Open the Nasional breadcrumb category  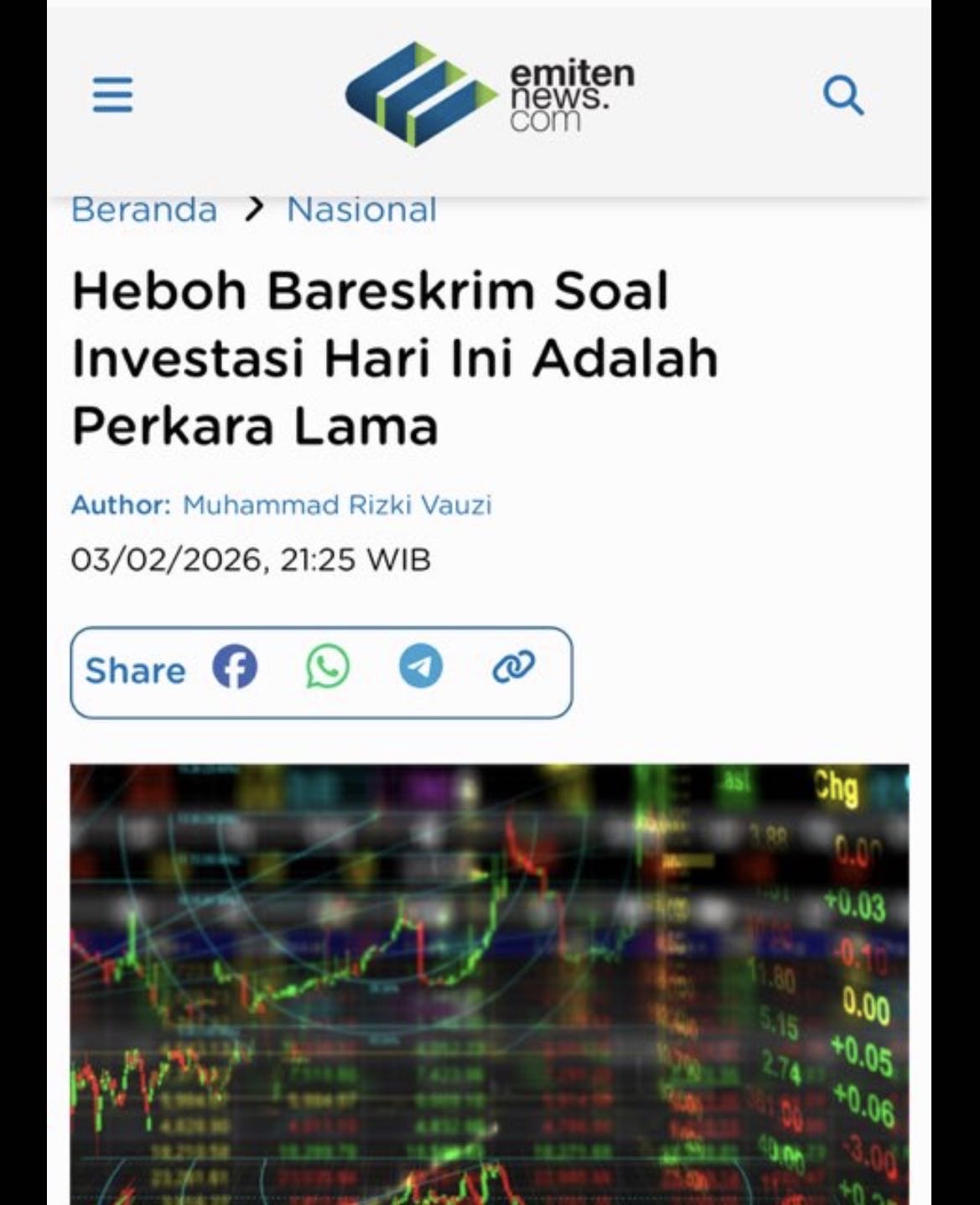coord(361,210)
